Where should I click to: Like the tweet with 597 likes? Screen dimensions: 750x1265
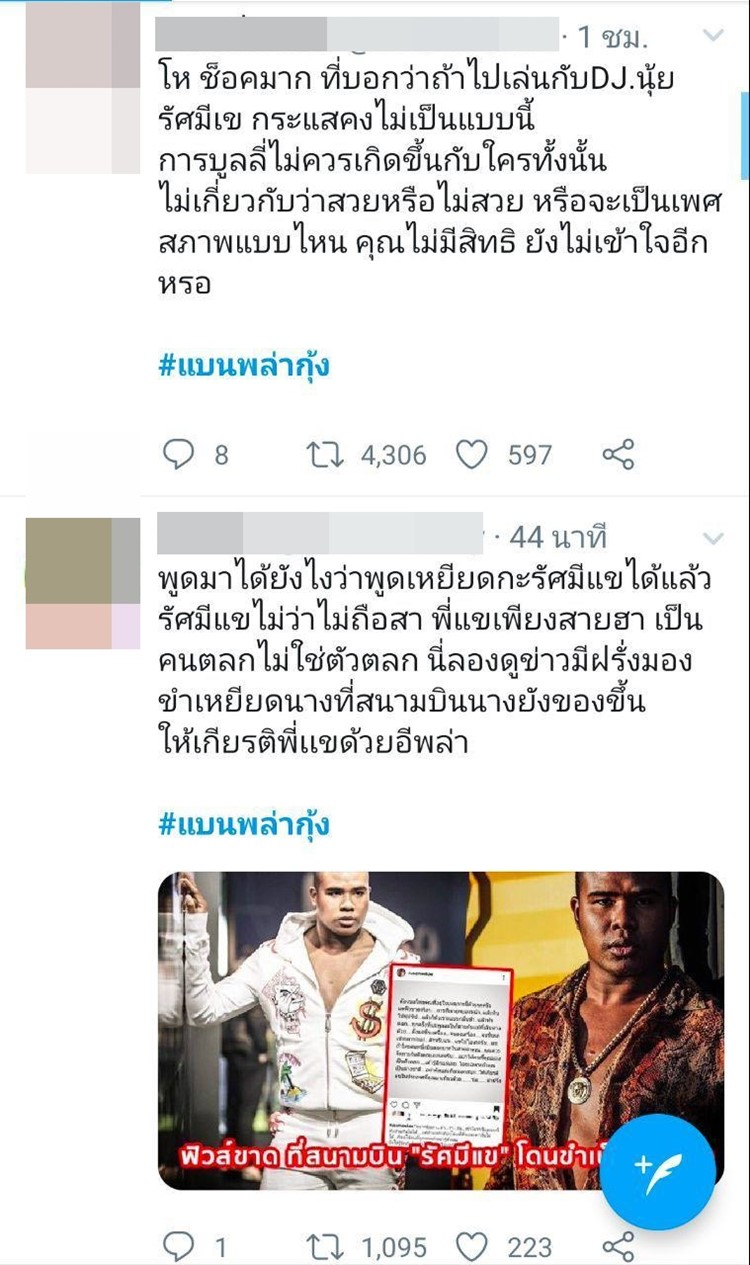click(471, 455)
